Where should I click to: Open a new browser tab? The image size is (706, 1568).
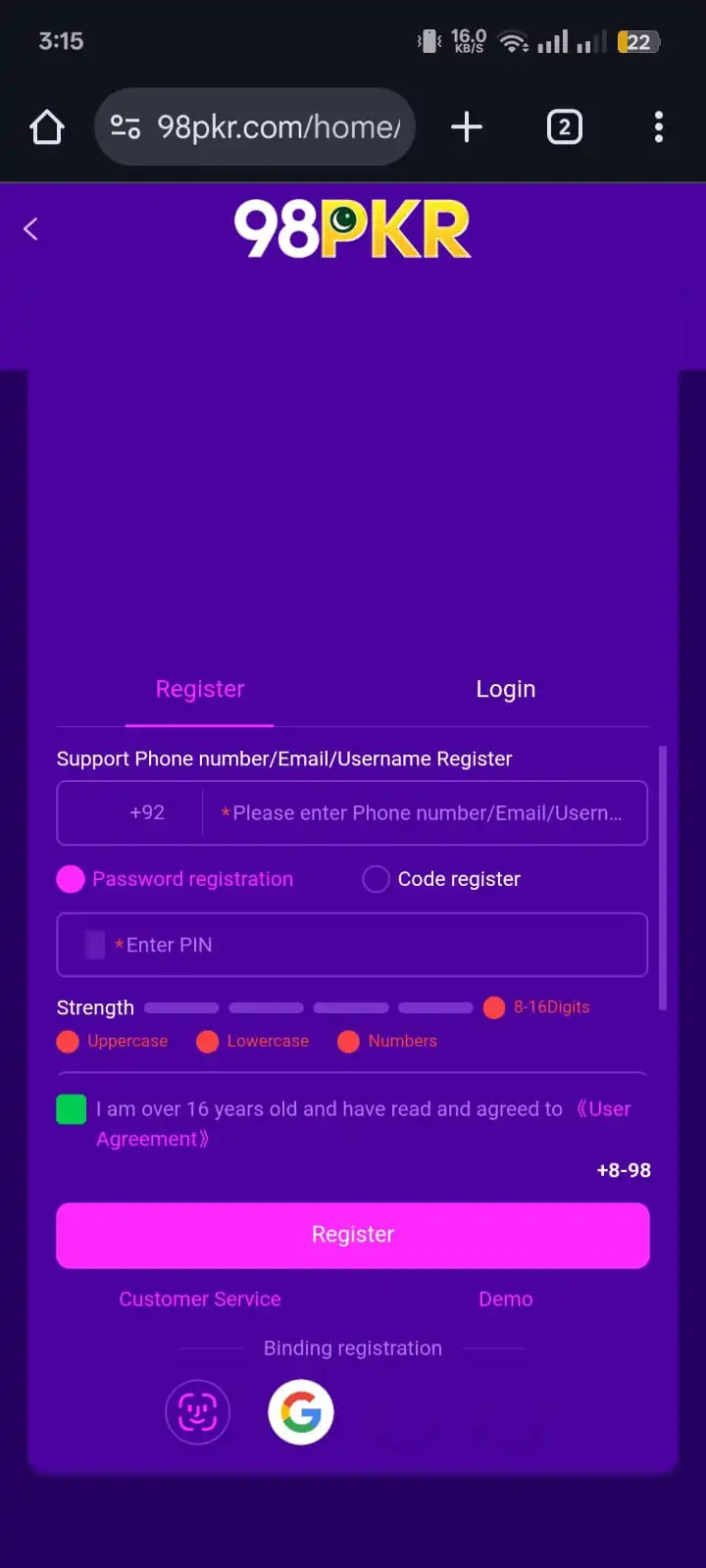[x=467, y=127]
